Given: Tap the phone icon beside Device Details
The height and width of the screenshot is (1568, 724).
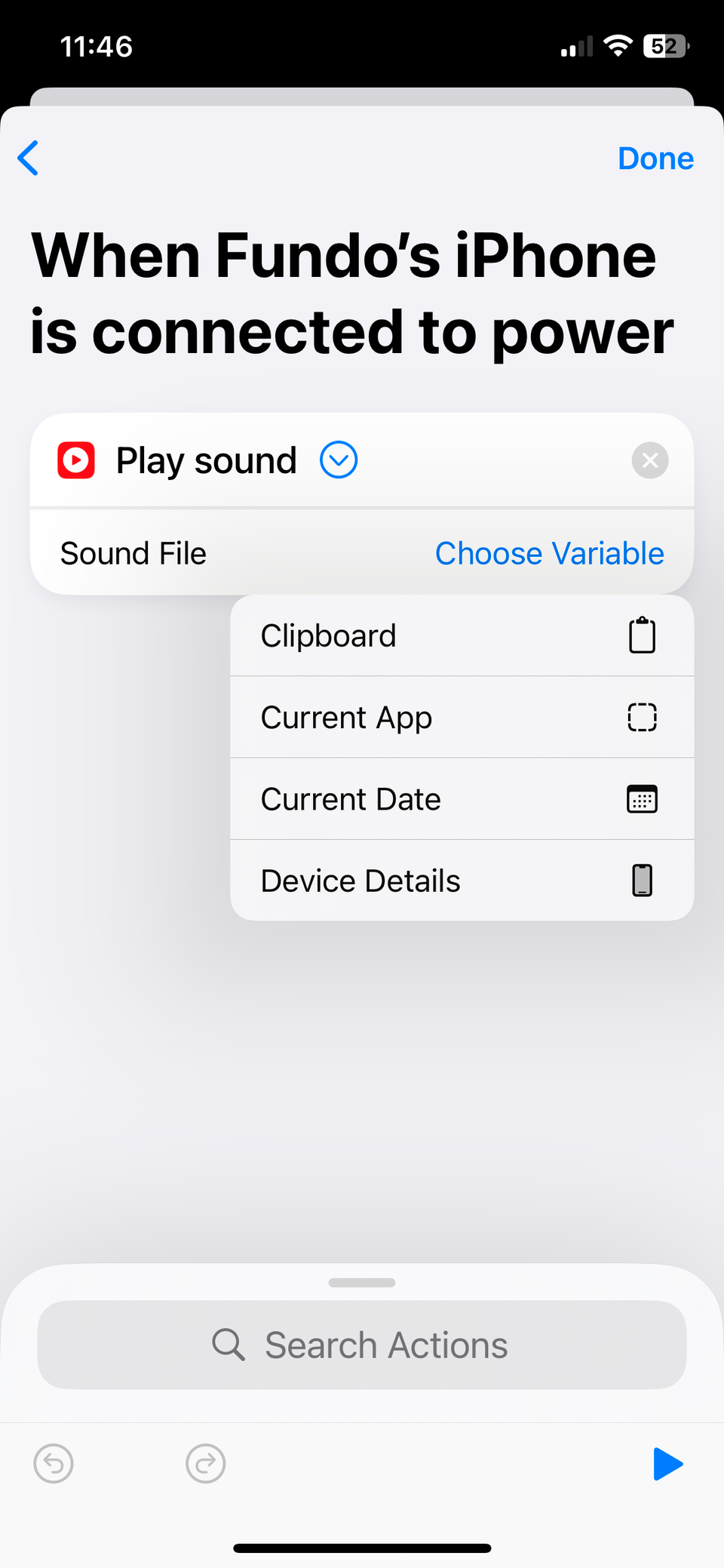Looking at the screenshot, I should [x=642, y=880].
